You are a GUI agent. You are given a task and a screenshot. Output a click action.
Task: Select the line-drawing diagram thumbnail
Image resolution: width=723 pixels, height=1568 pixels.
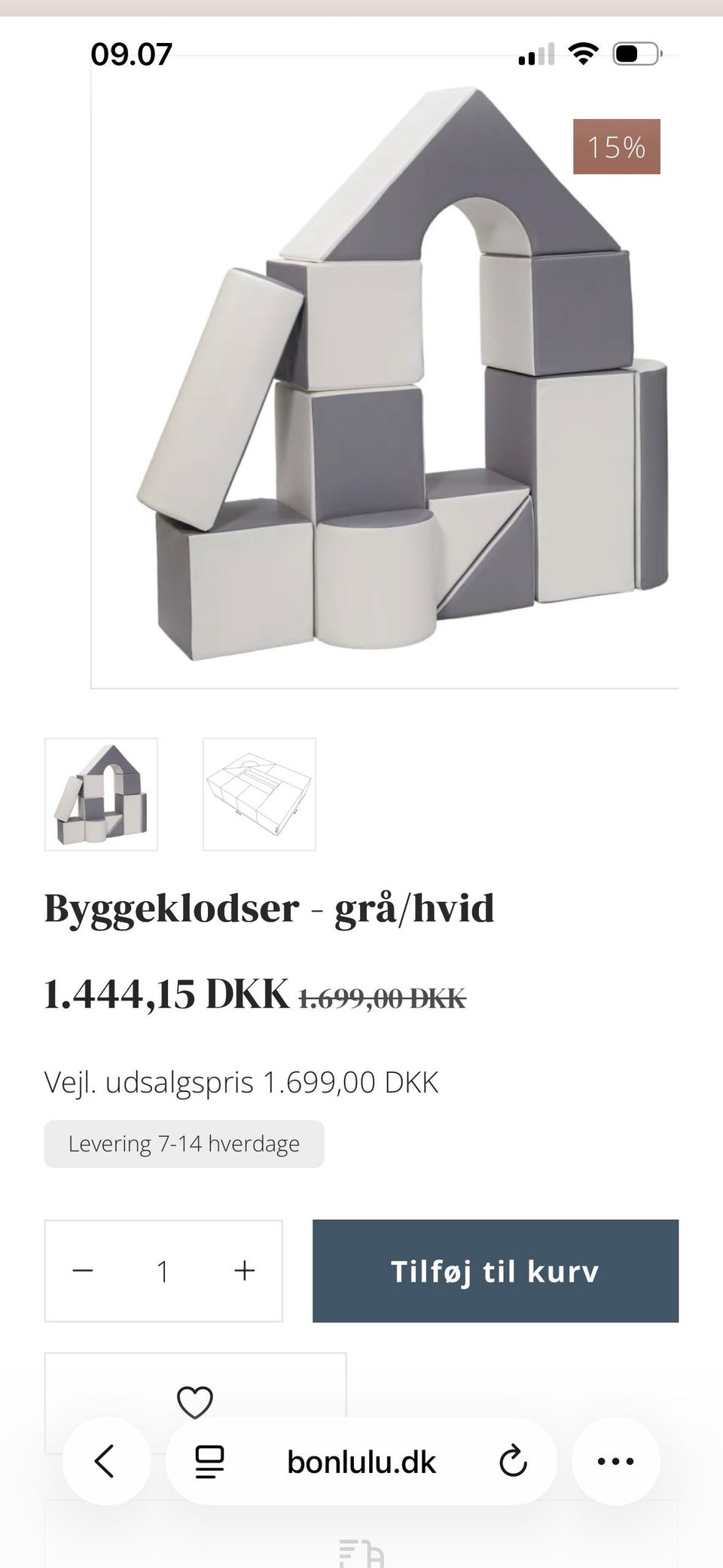pos(259,793)
